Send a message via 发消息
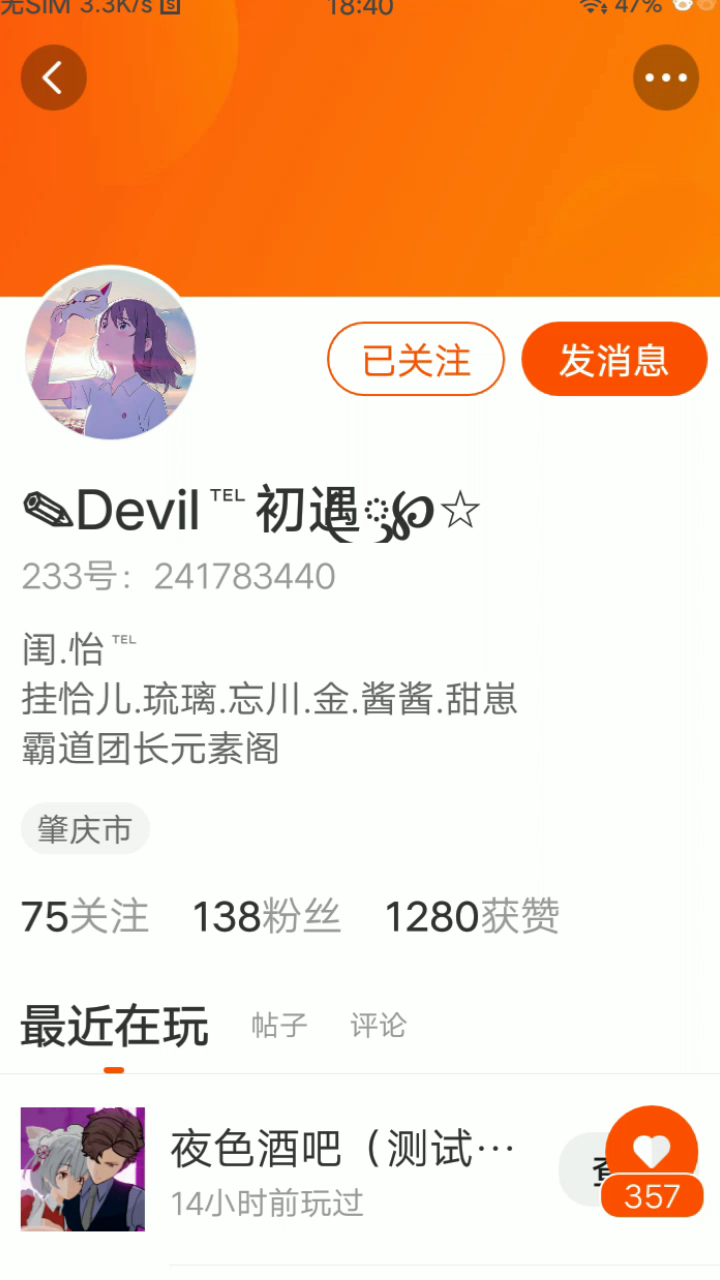The height and width of the screenshot is (1280, 720). tap(614, 360)
